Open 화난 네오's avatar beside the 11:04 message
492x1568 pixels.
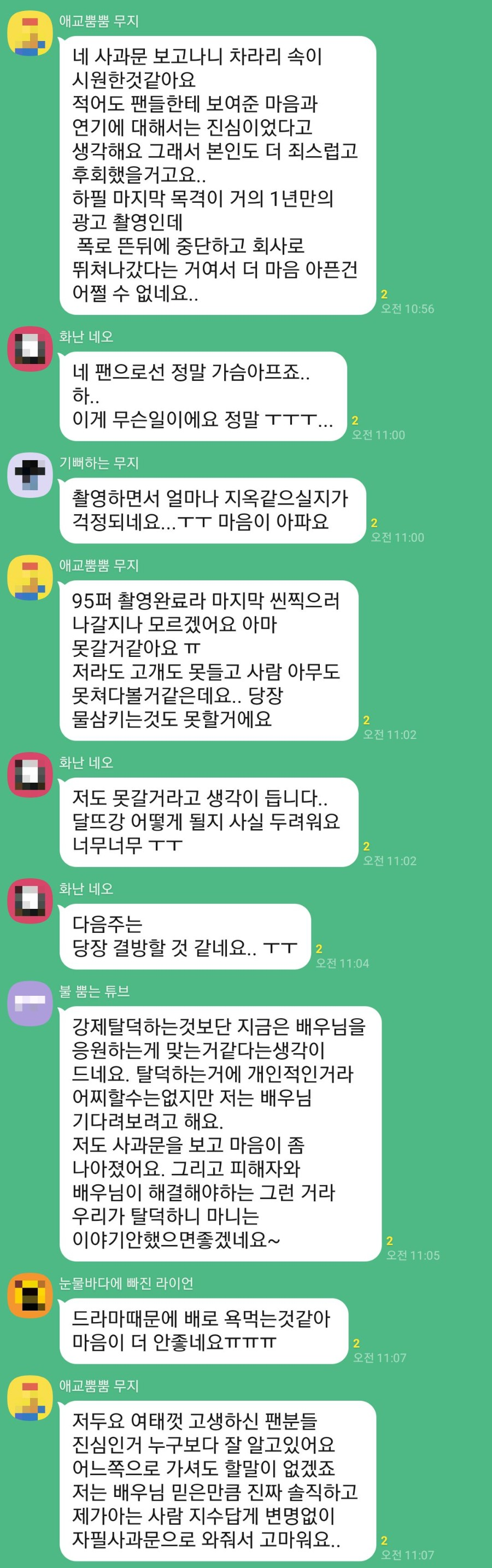pyautogui.click(x=30, y=901)
